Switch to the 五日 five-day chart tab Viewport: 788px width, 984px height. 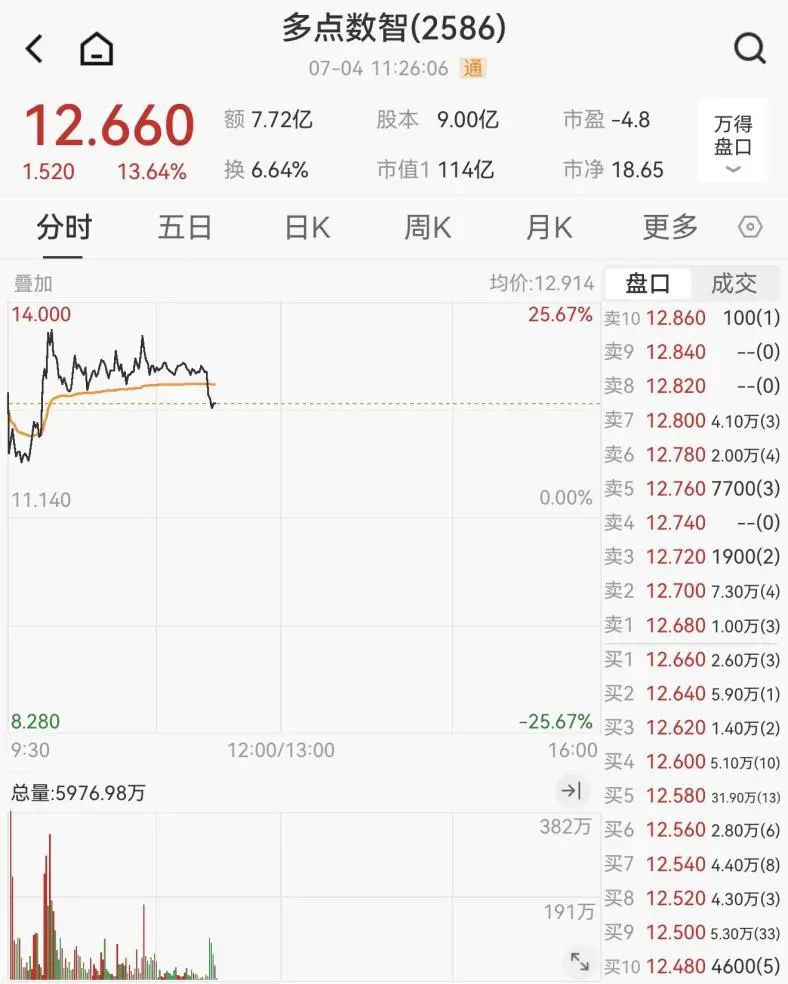[x=184, y=227]
